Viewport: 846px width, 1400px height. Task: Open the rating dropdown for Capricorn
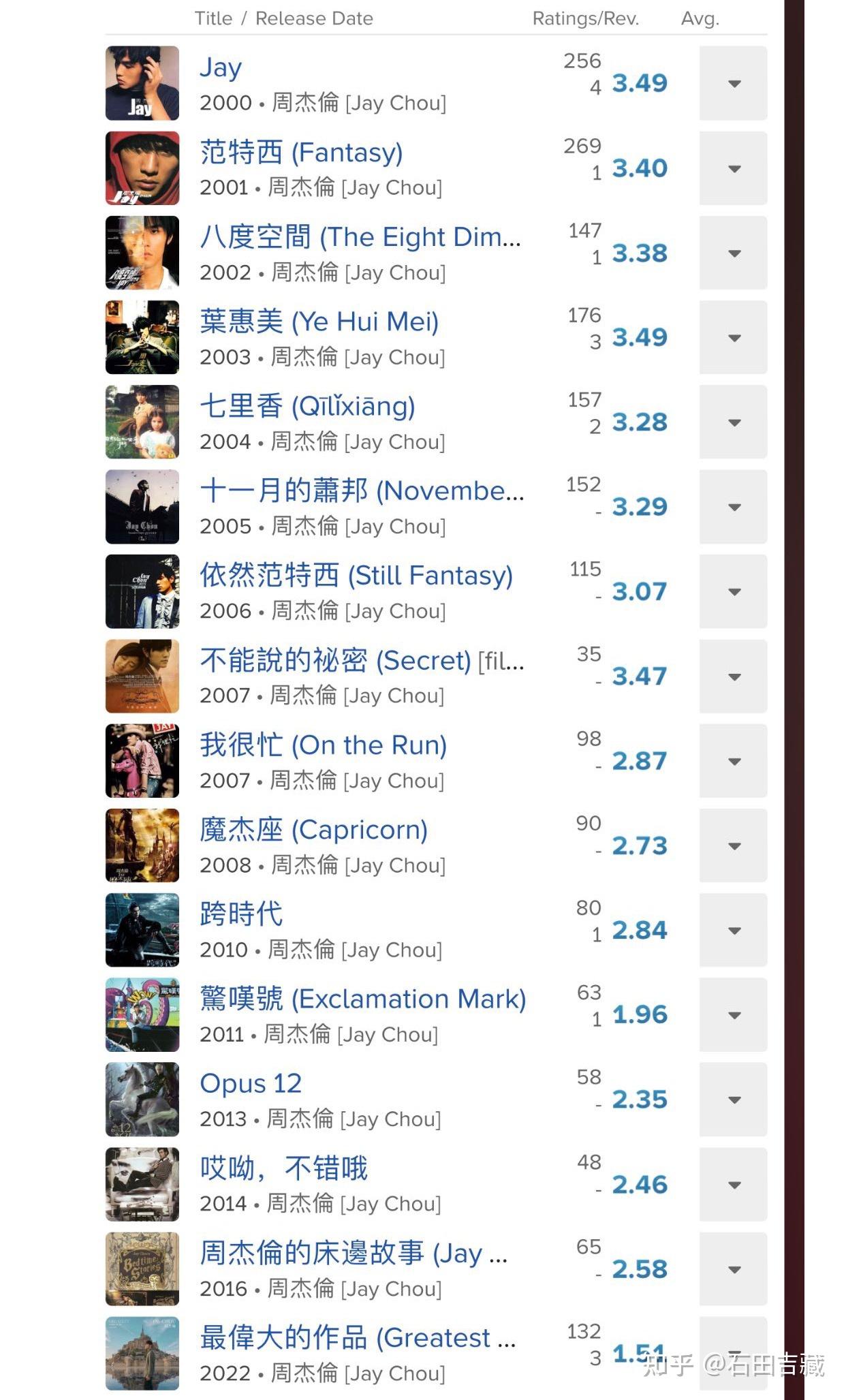tap(733, 845)
